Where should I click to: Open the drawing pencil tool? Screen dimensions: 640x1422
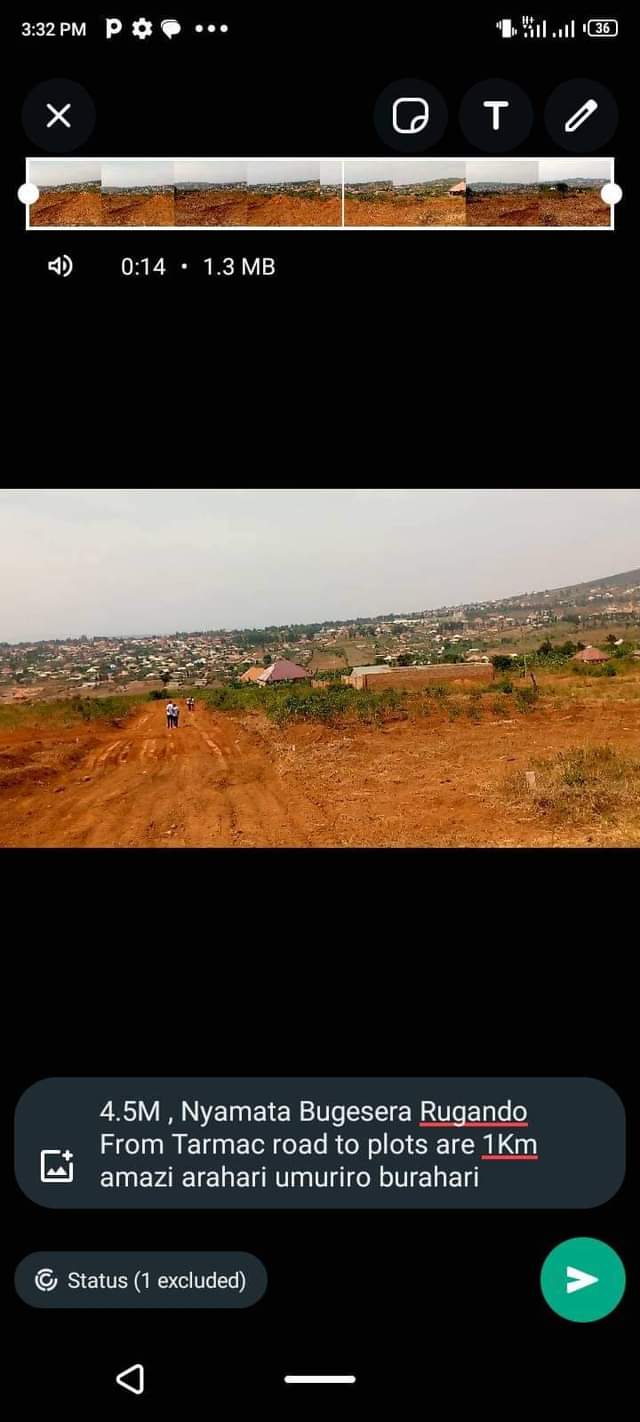tap(581, 116)
